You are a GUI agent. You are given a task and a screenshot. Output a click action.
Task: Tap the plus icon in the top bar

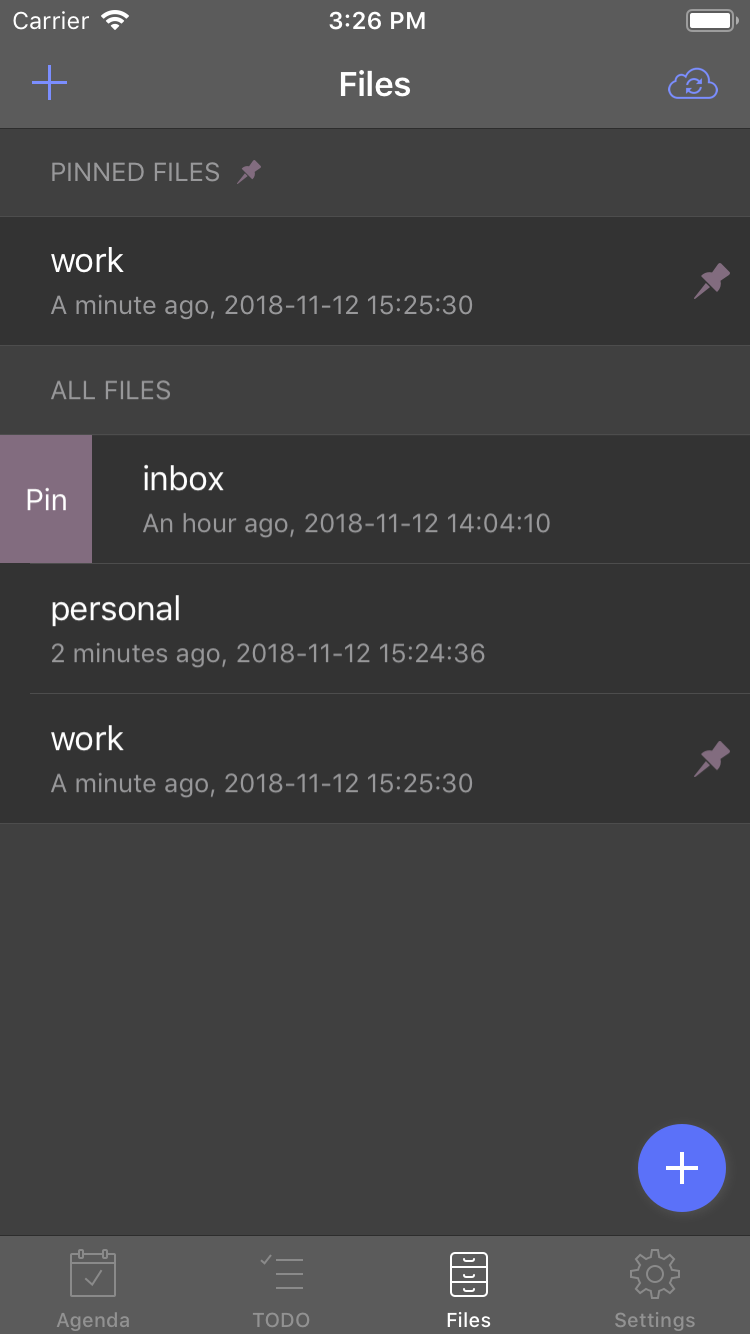point(49,83)
